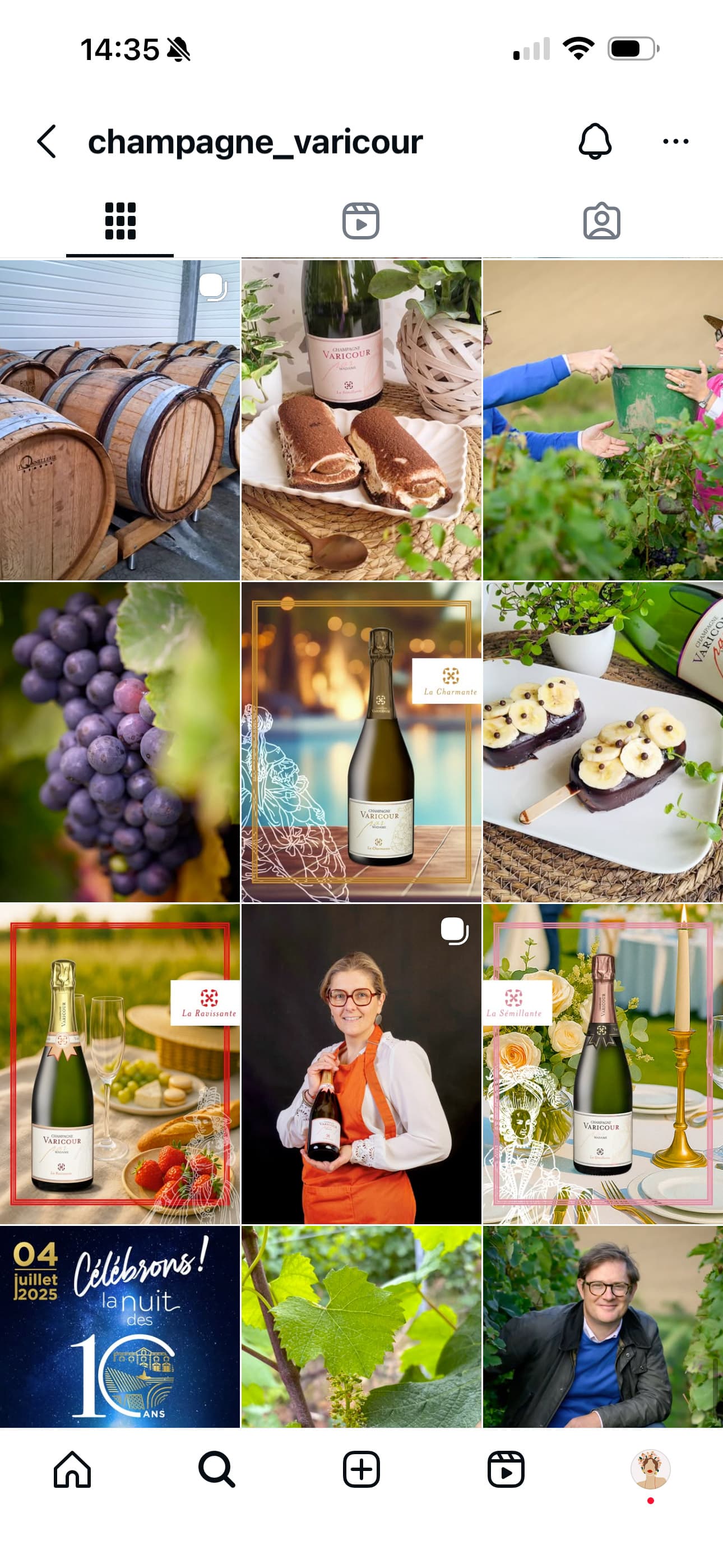Open the notifications bell for this account

595,142
